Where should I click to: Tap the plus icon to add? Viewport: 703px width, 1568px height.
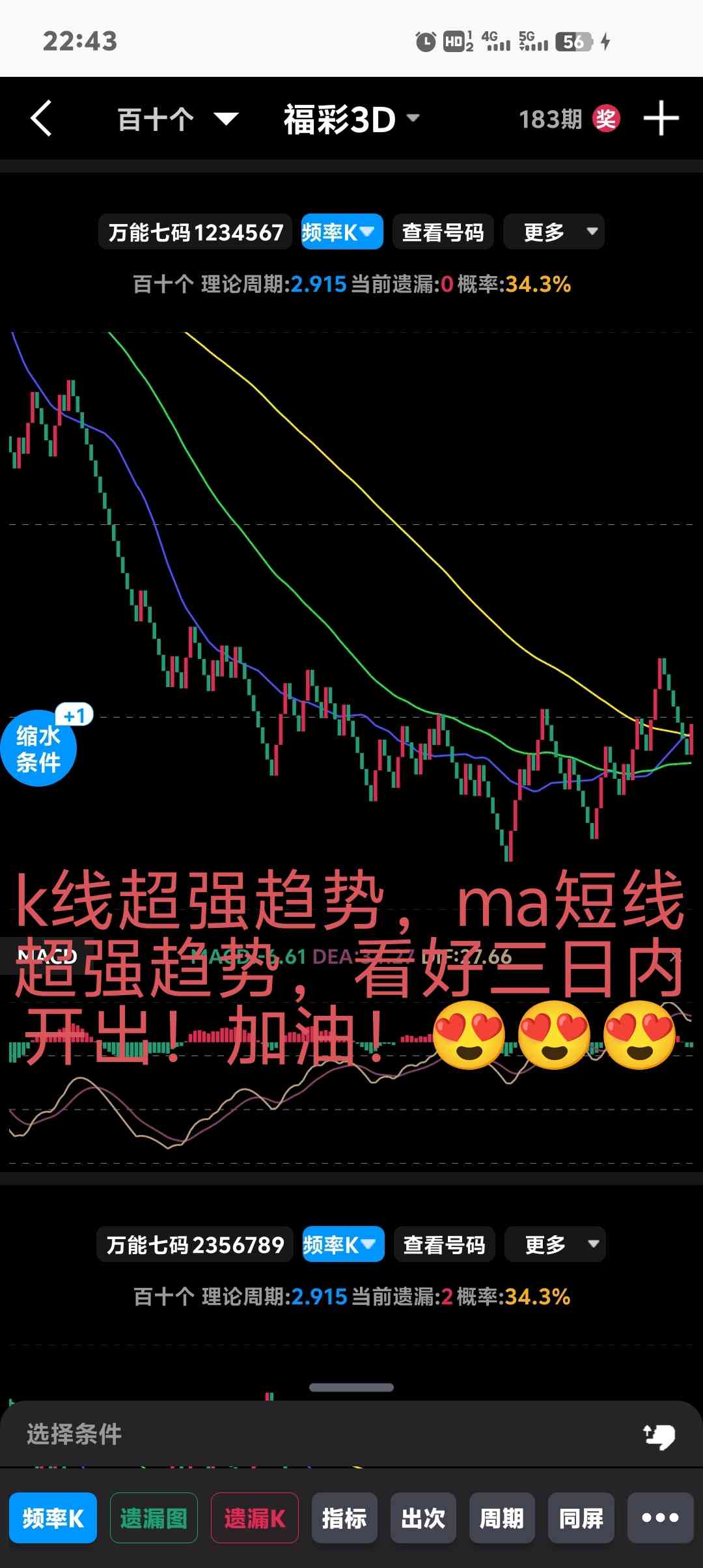[x=661, y=119]
